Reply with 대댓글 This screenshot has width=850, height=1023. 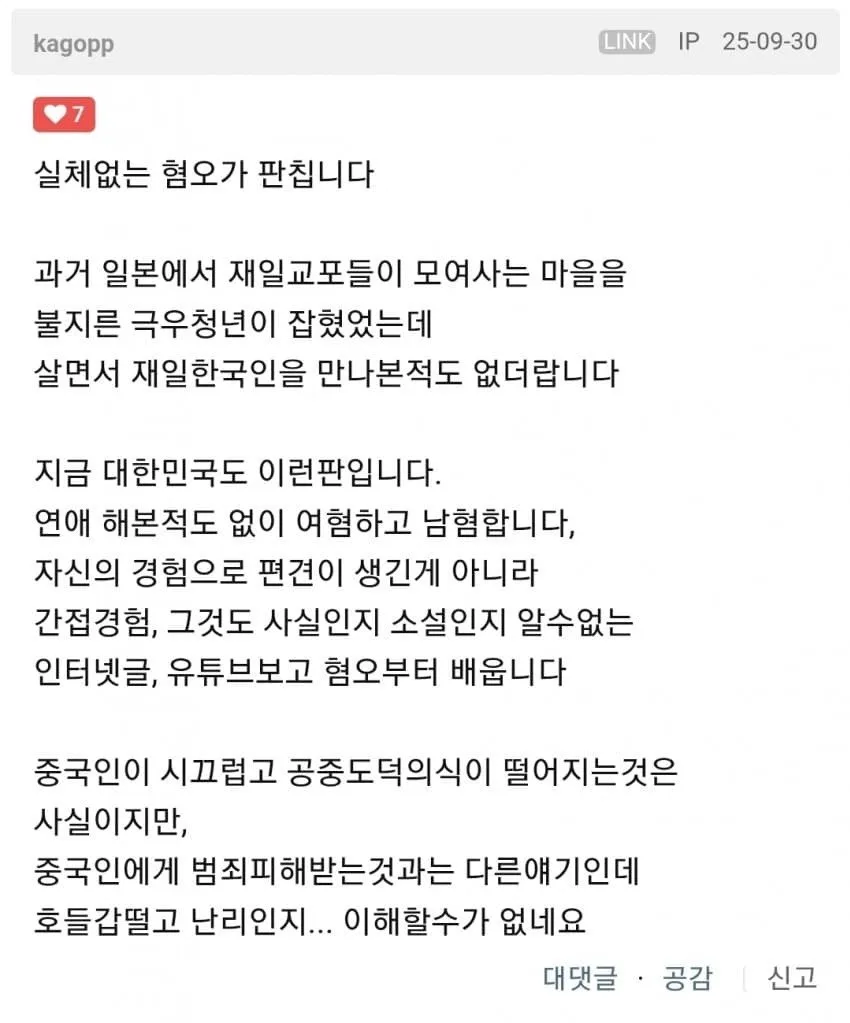pyautogui.click(x=579, y=977)
